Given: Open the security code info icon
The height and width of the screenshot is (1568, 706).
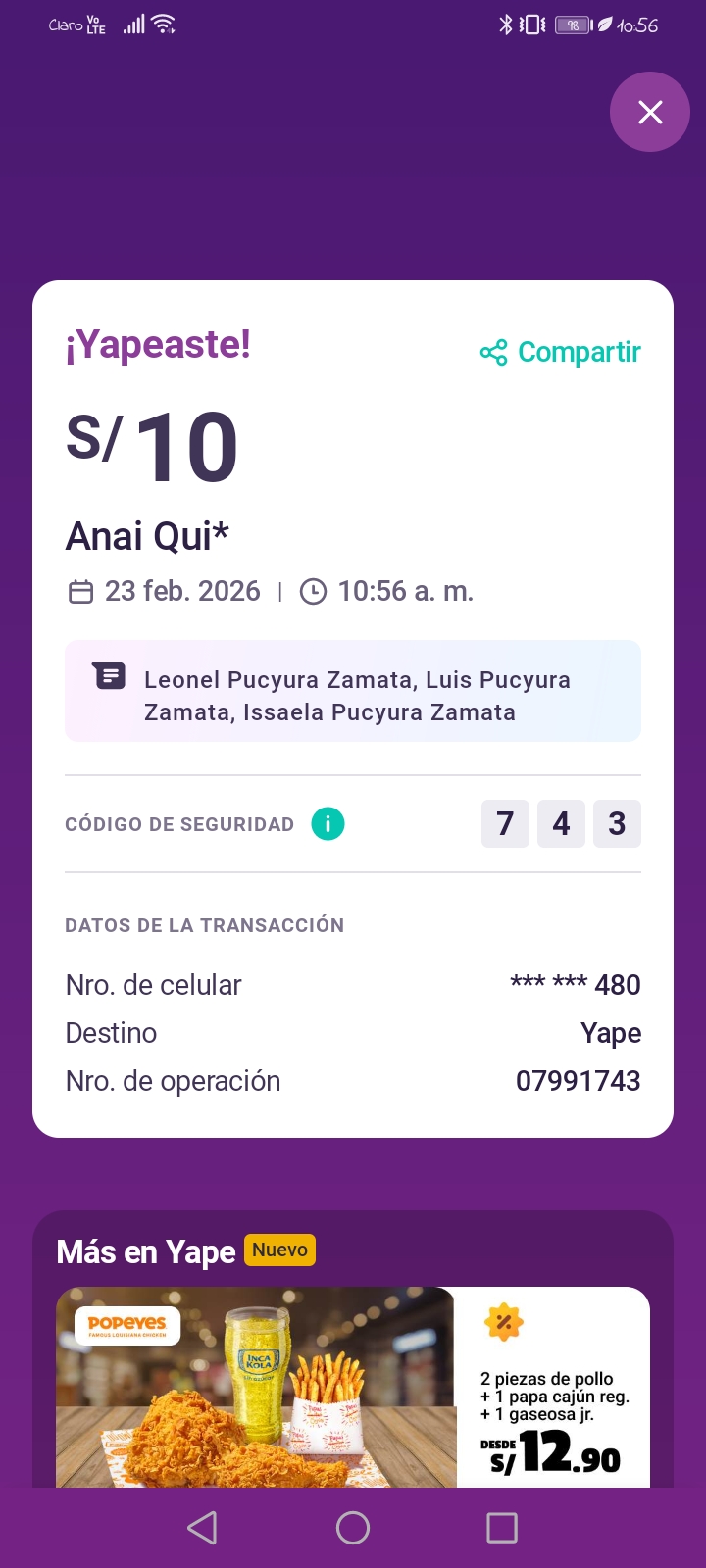Looking at the screenshot, I should coord(328,824).
